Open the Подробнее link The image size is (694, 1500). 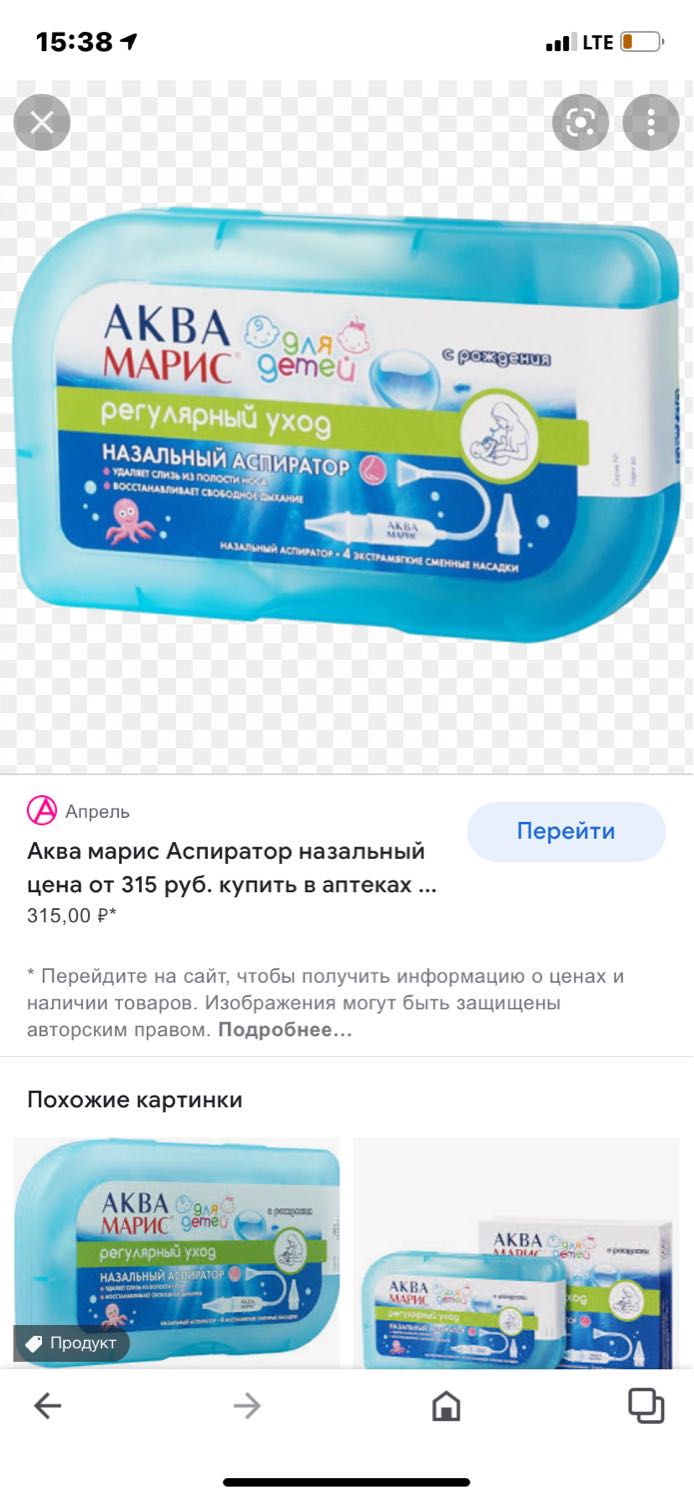285,1029
